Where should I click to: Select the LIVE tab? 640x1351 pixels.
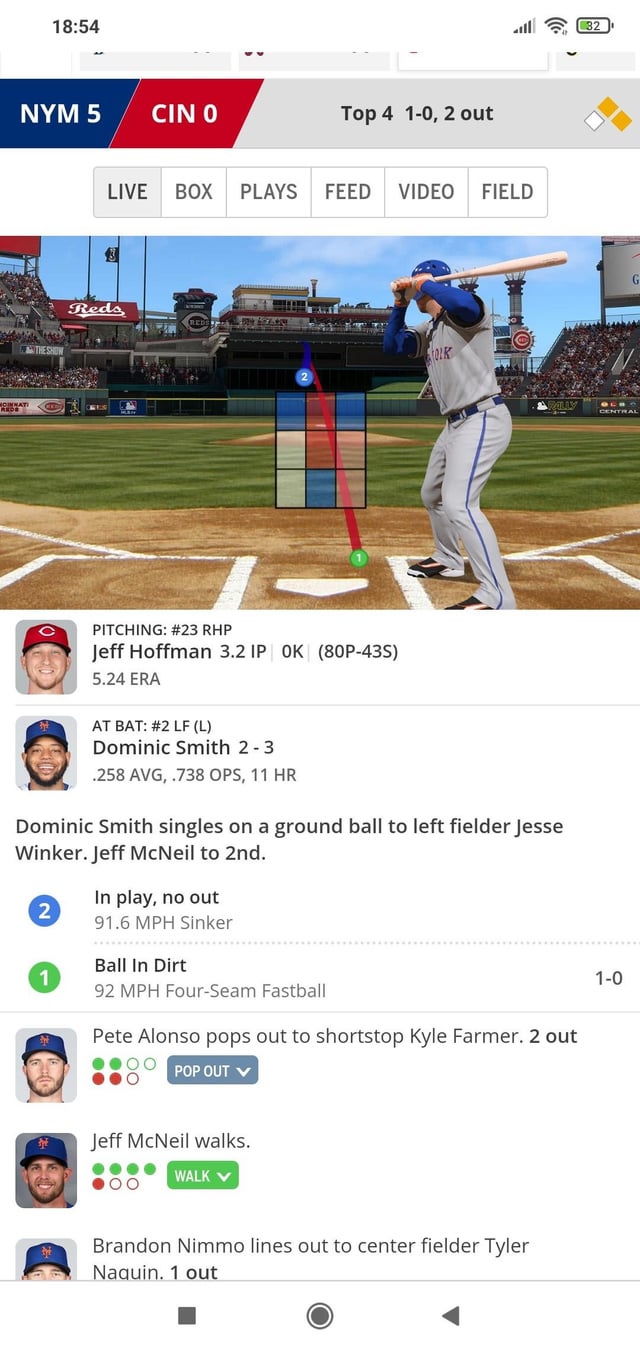(127, 192)
